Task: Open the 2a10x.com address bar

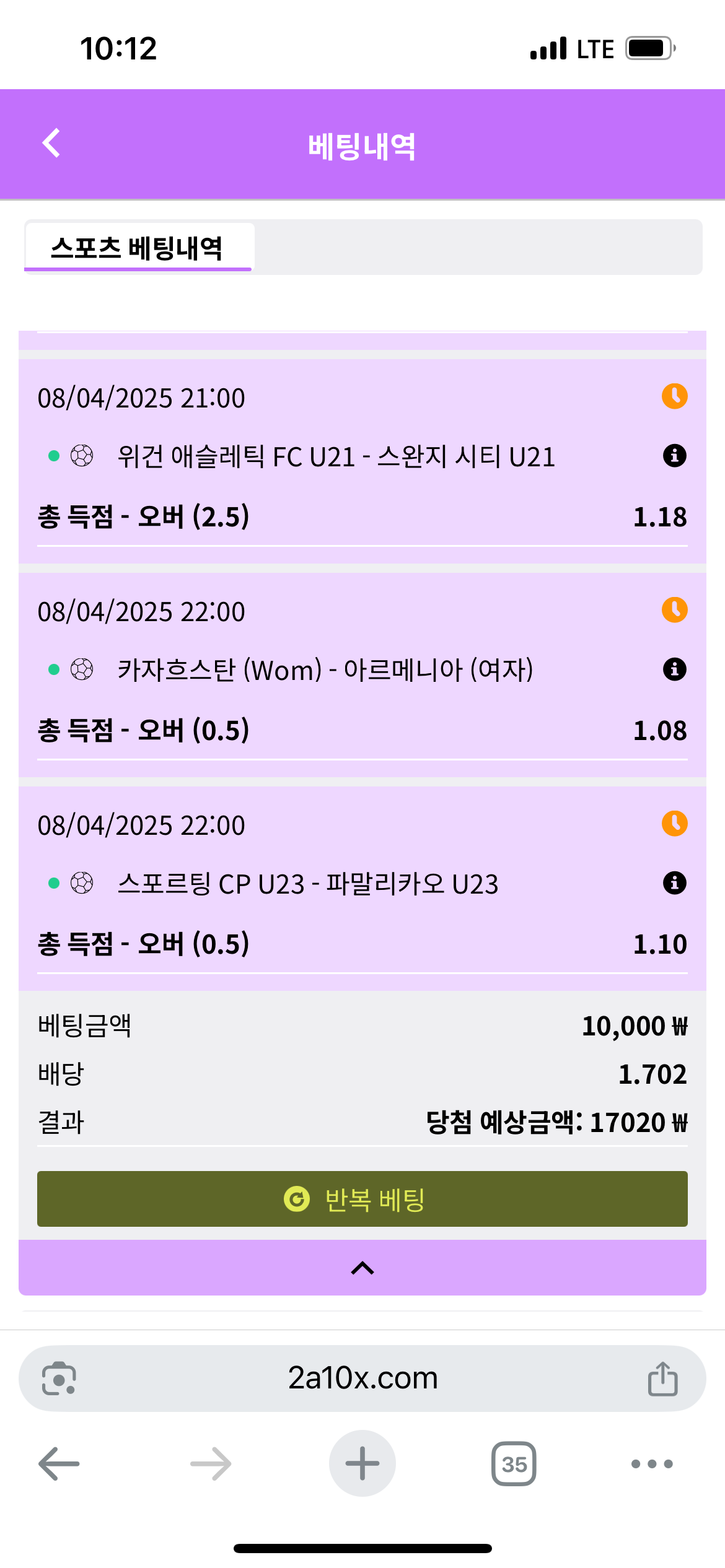Action: [362, 1379]
